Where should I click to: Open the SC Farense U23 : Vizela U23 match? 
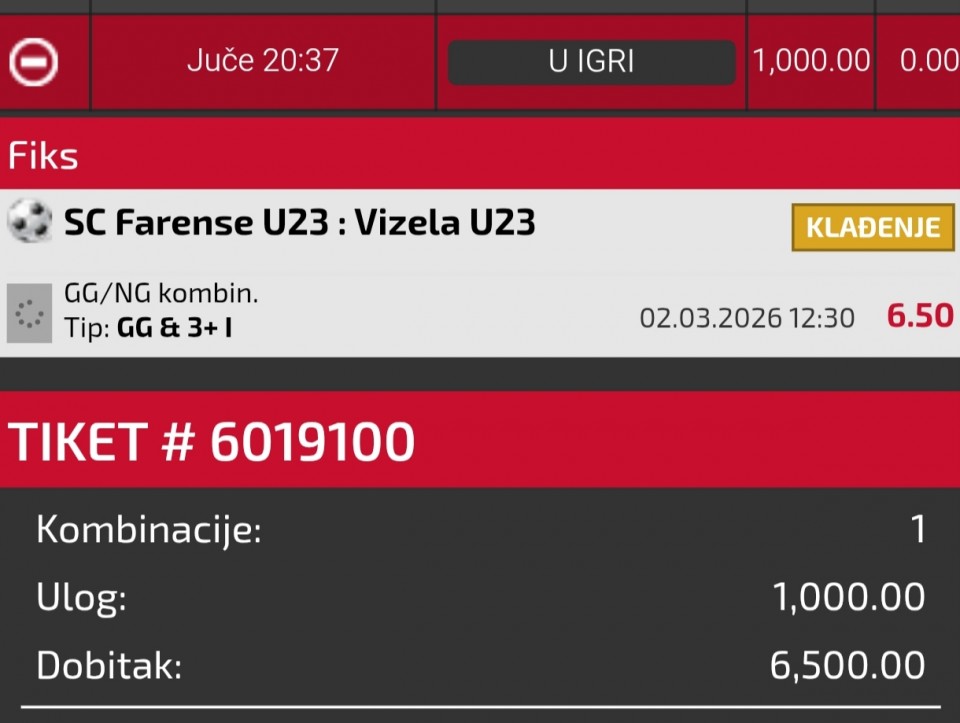(x=300, y=222)
